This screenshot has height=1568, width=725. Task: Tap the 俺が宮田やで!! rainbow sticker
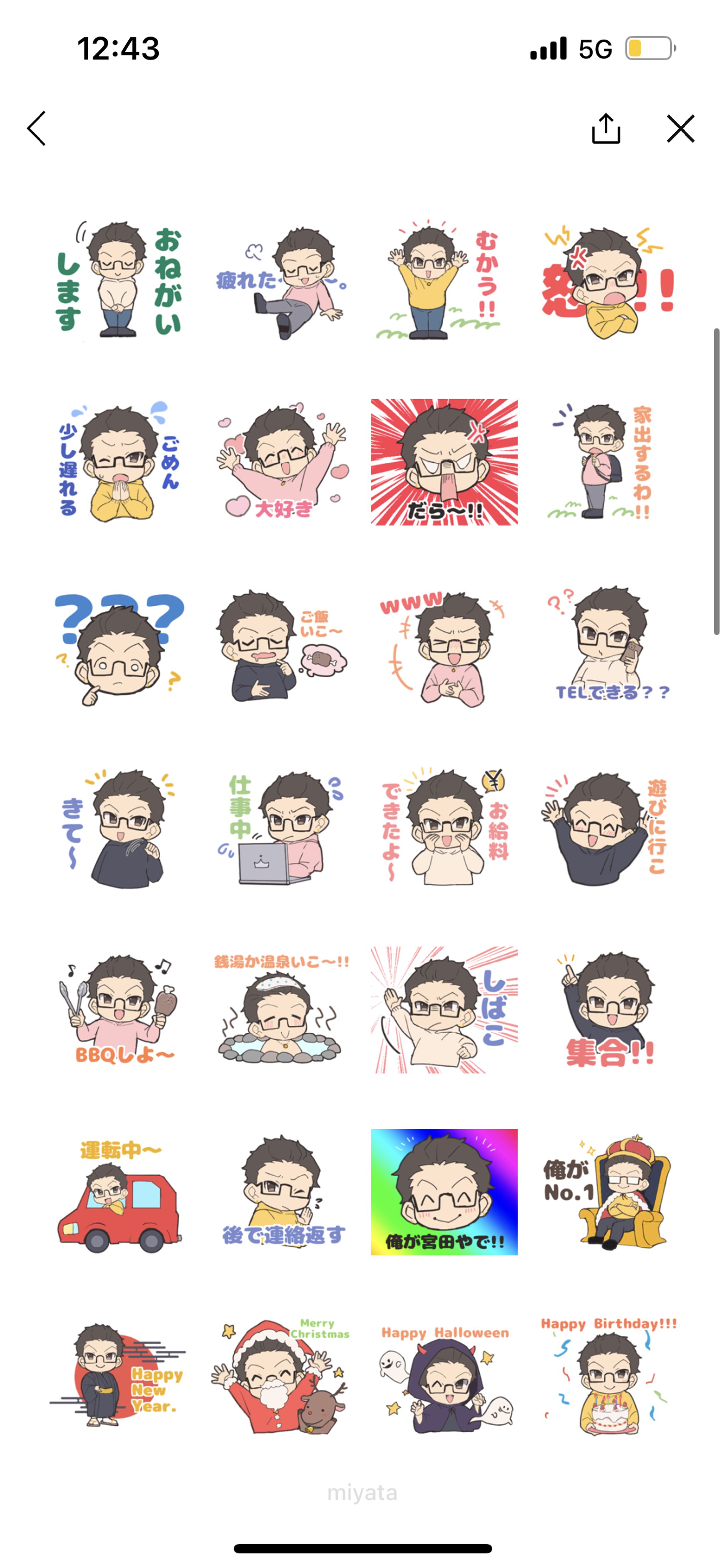coord(444,1192)
